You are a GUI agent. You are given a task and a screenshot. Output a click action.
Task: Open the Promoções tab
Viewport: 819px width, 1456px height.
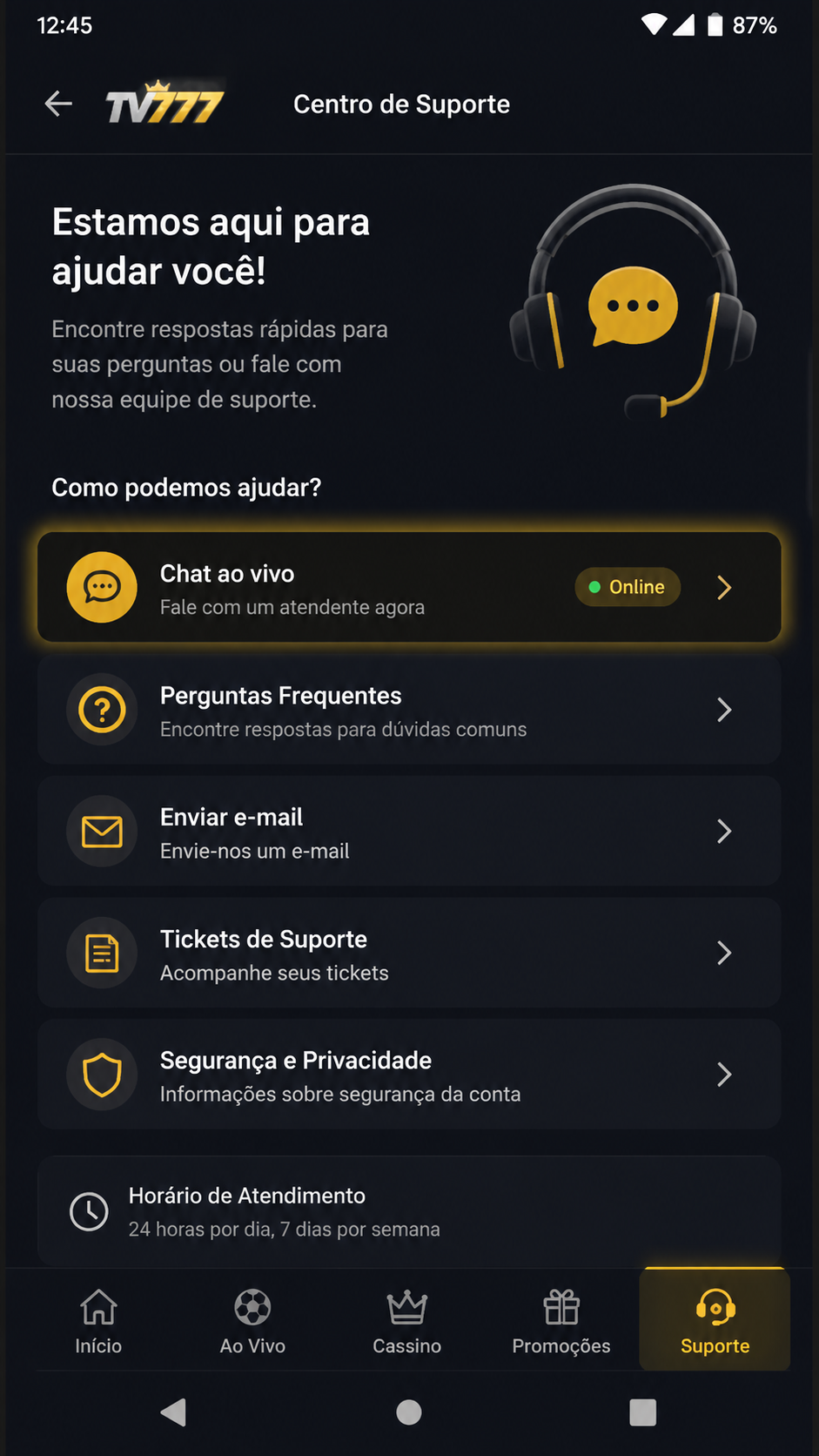tap(561, 1321)
